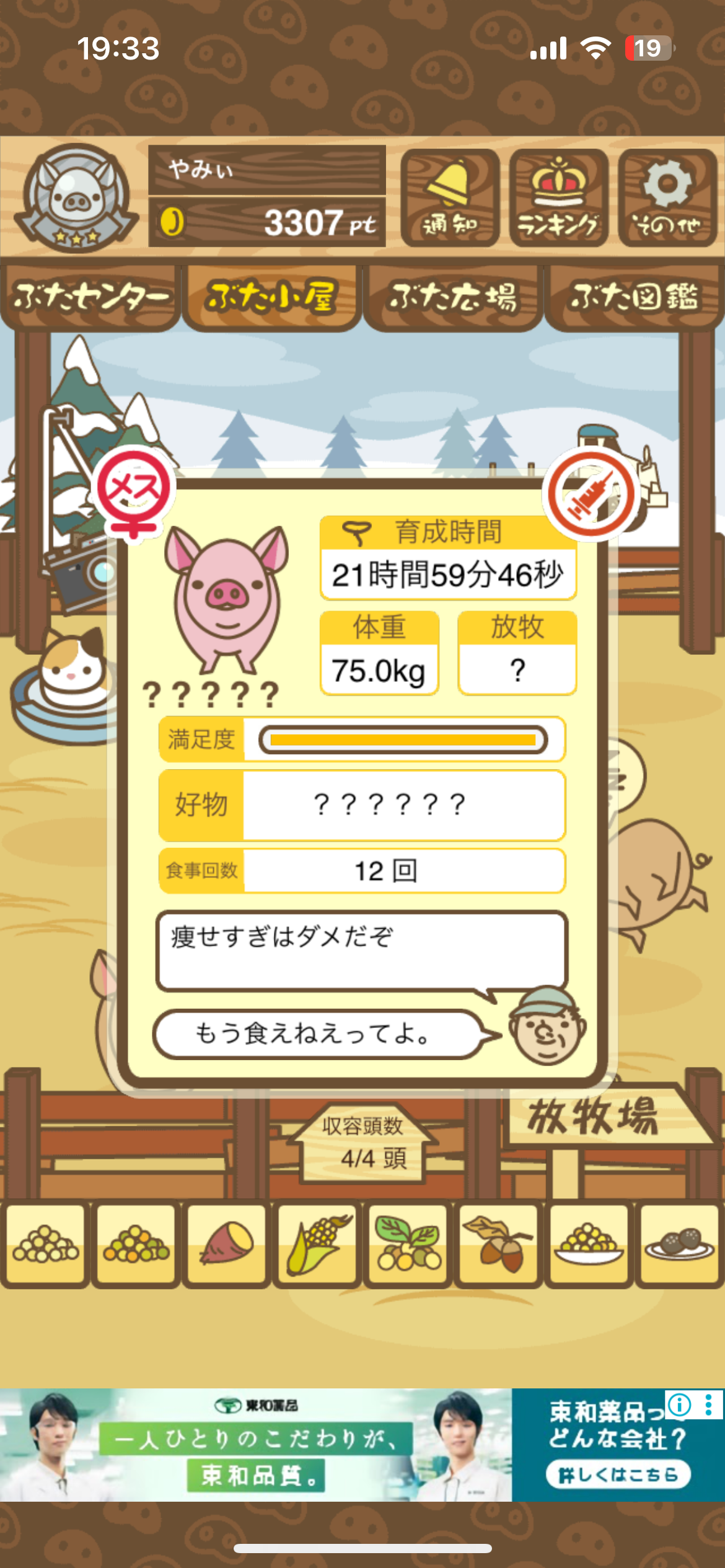725x1568 pixels.
Task: Go to the 放牧場 signpost
Action: (x=595, y=1118)
